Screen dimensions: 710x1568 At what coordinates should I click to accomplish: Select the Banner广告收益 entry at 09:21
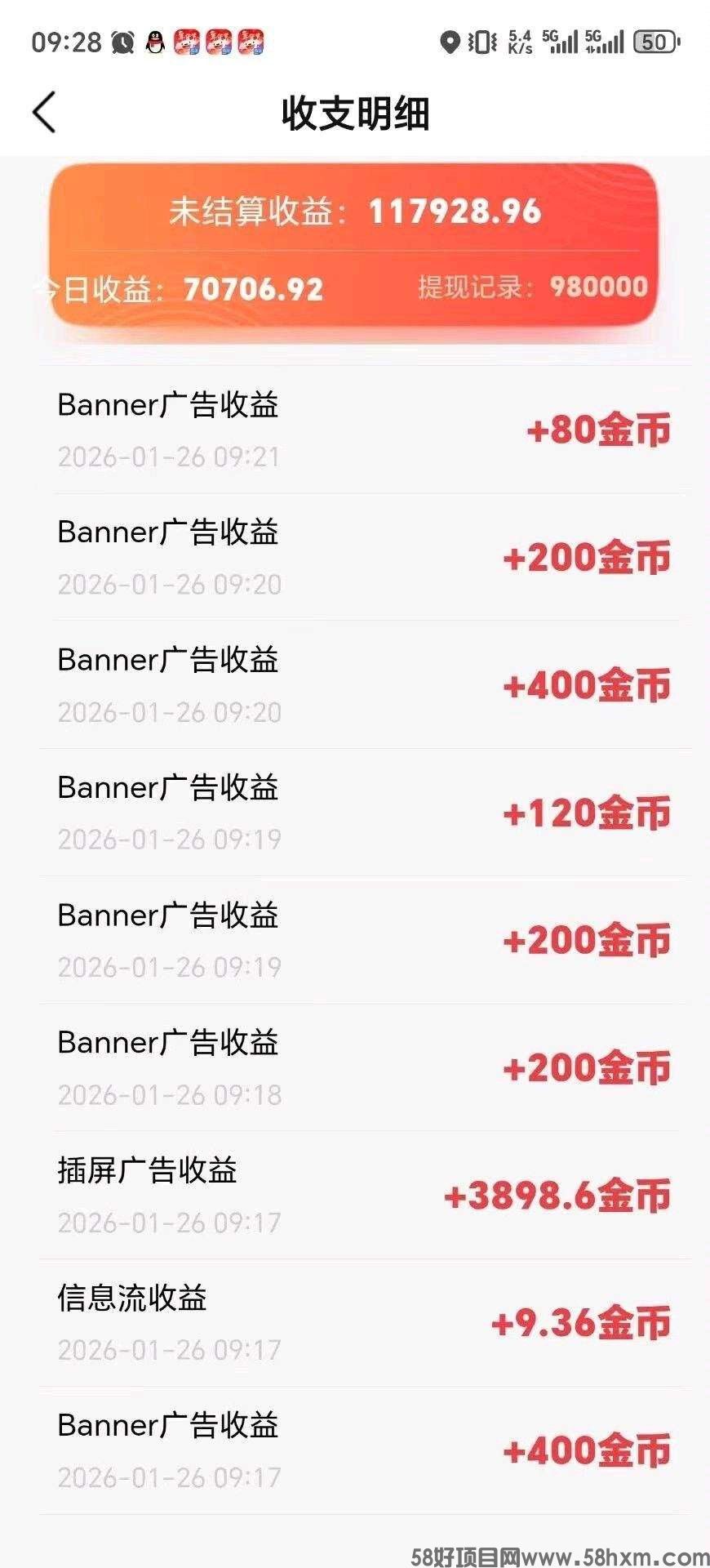pos(354,427)
